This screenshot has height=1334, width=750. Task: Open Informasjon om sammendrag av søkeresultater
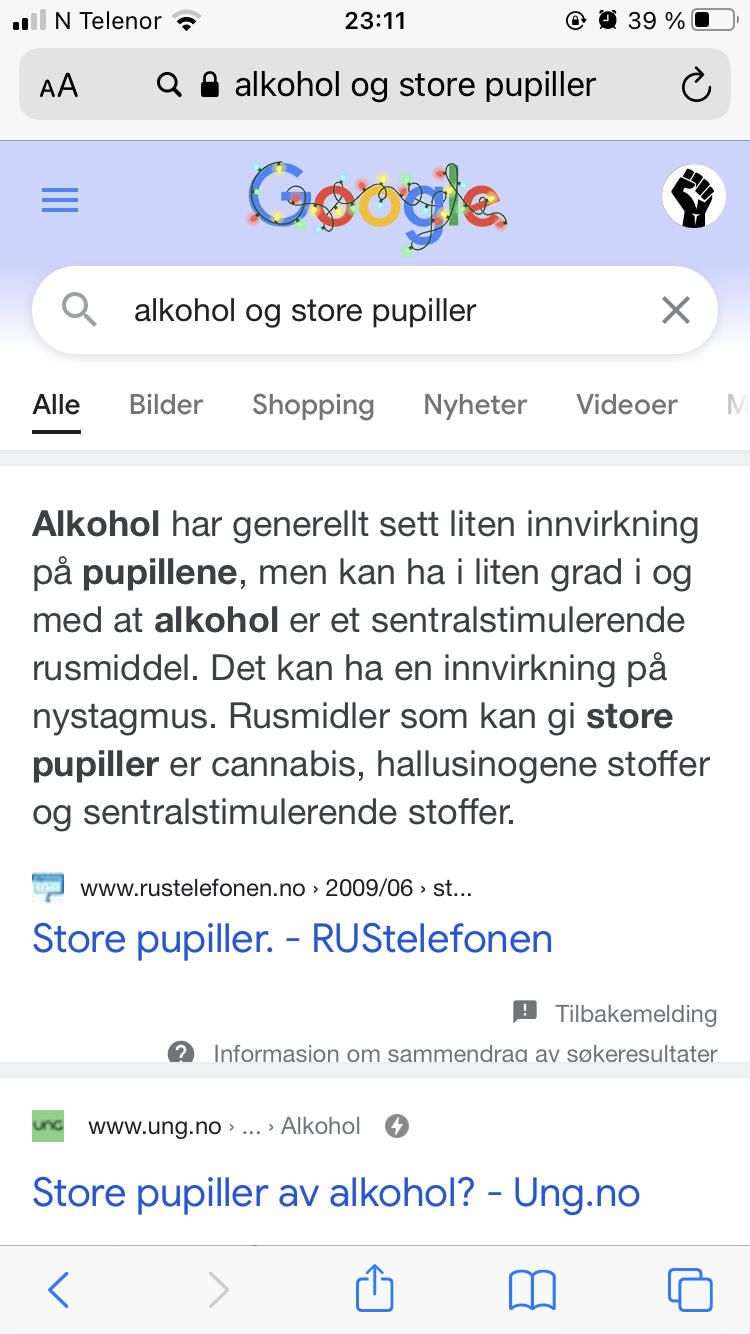click(x=442, y=1052)
